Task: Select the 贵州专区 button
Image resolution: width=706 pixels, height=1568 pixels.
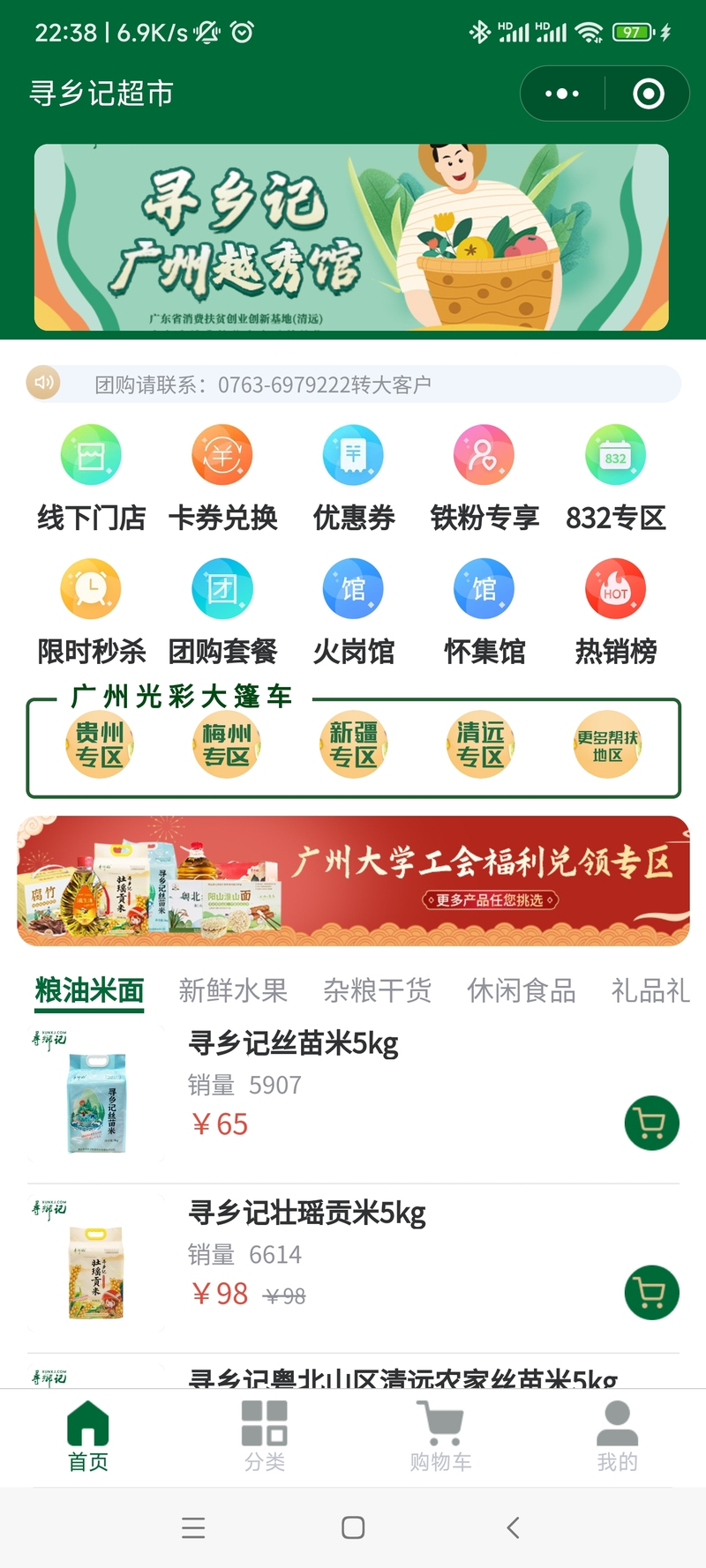Action: point(100,744)
